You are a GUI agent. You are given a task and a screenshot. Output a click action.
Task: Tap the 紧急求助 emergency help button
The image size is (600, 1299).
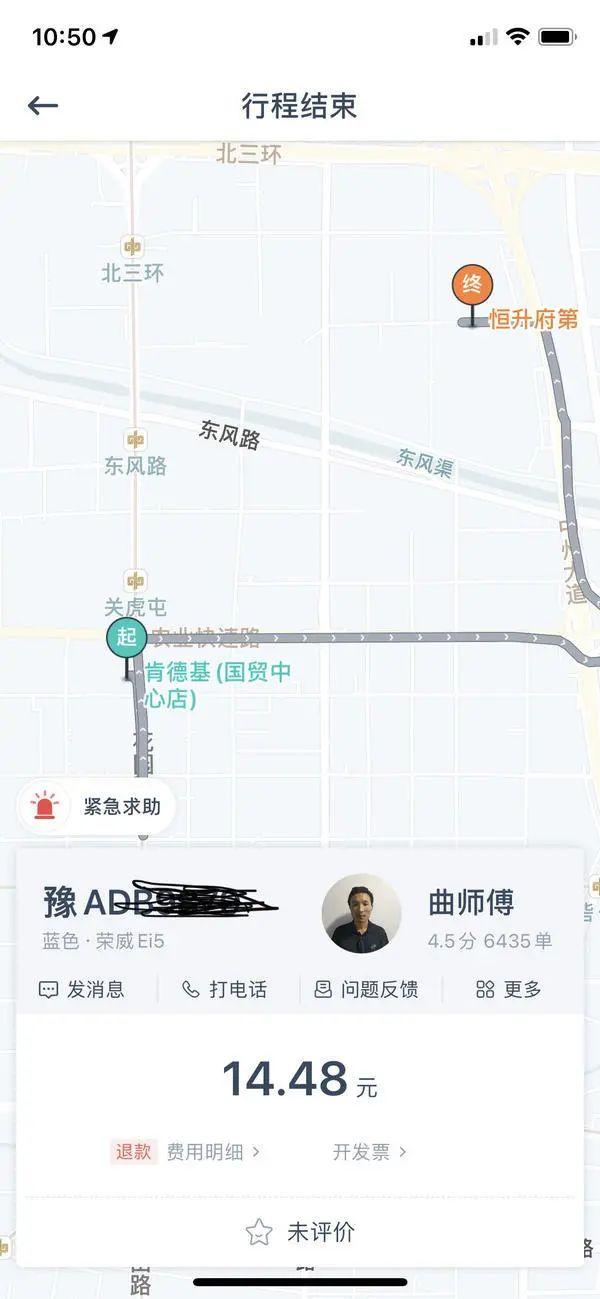point(97,806)
